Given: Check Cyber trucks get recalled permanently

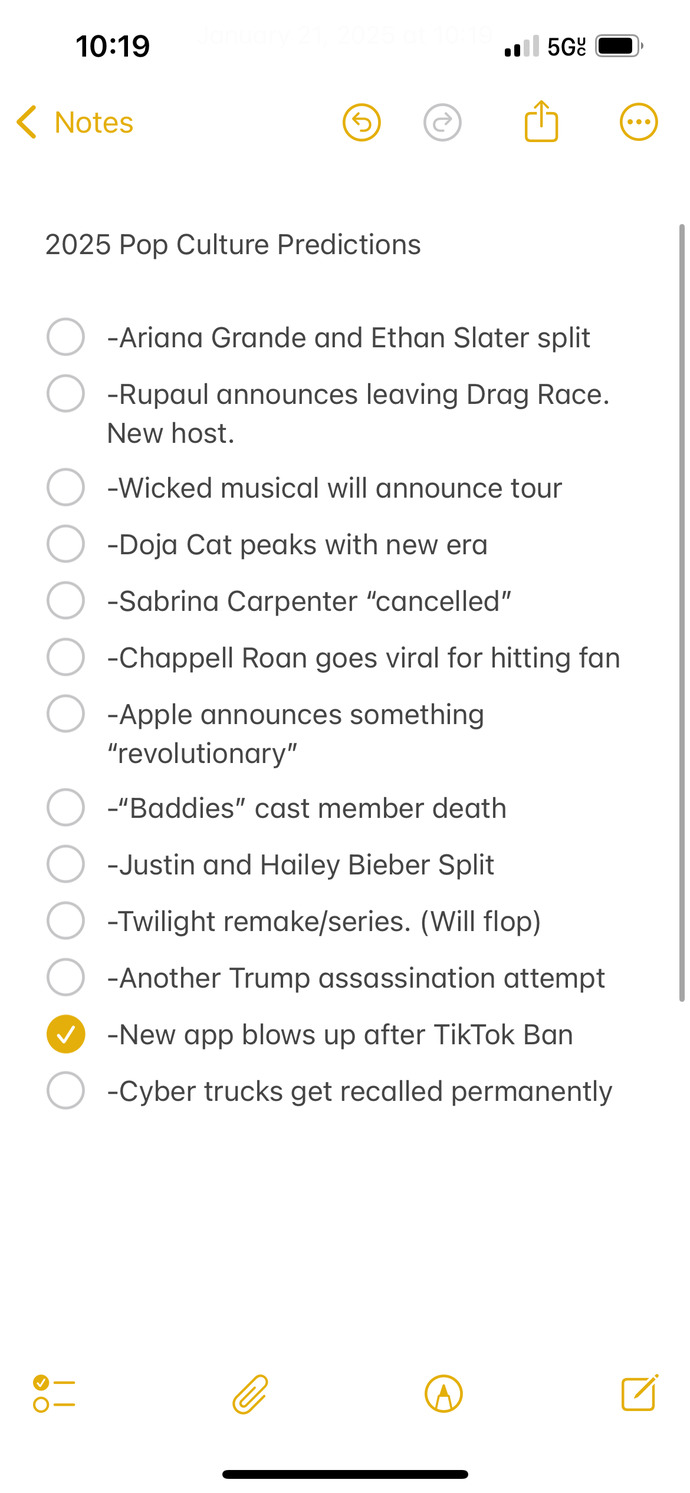Looking at the screenshot, I should (x=66, y=1091).
